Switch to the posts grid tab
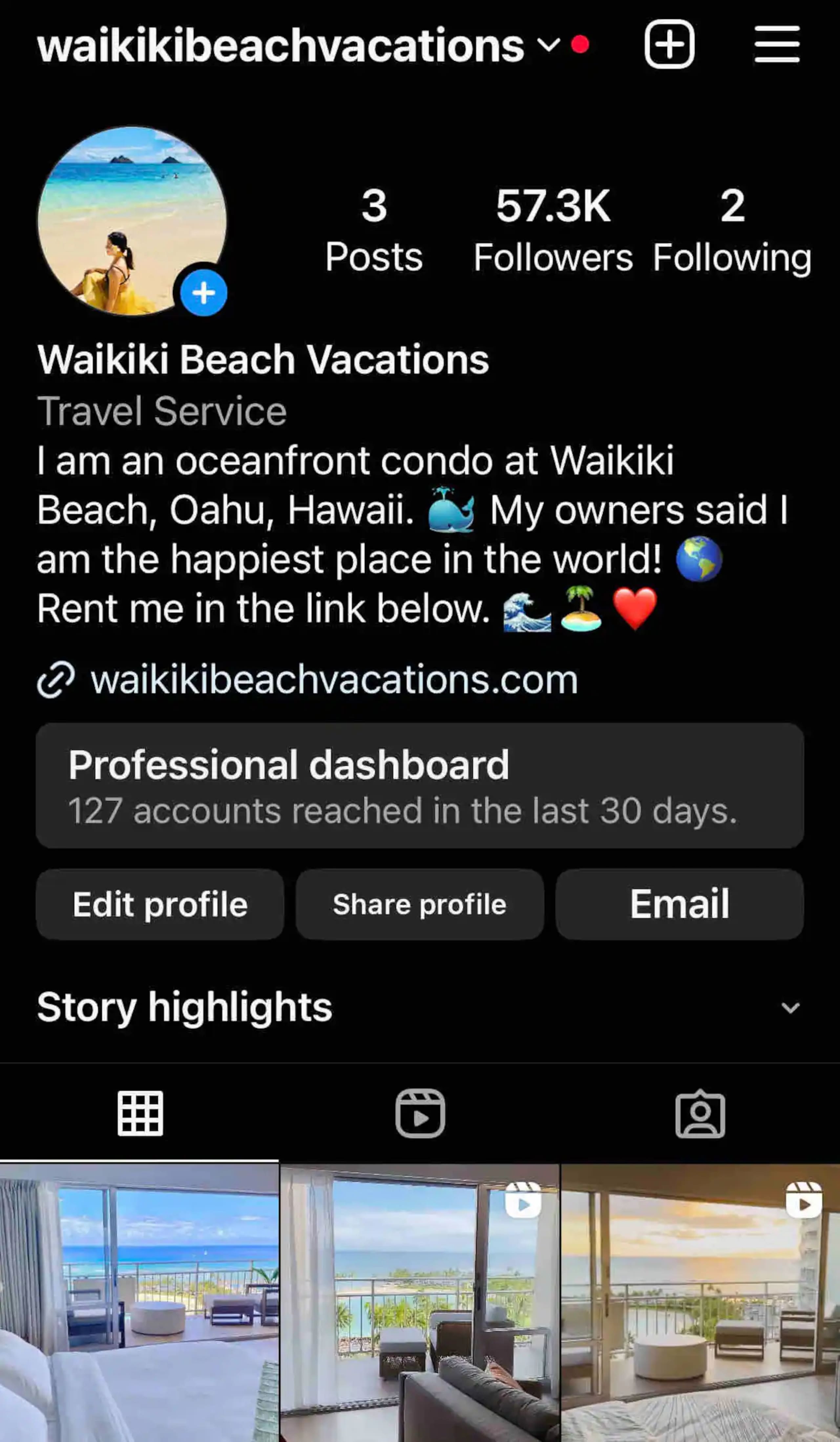Image resolution: width=840 pixels, height=1442 pixels. click(x=140, y=1114)
